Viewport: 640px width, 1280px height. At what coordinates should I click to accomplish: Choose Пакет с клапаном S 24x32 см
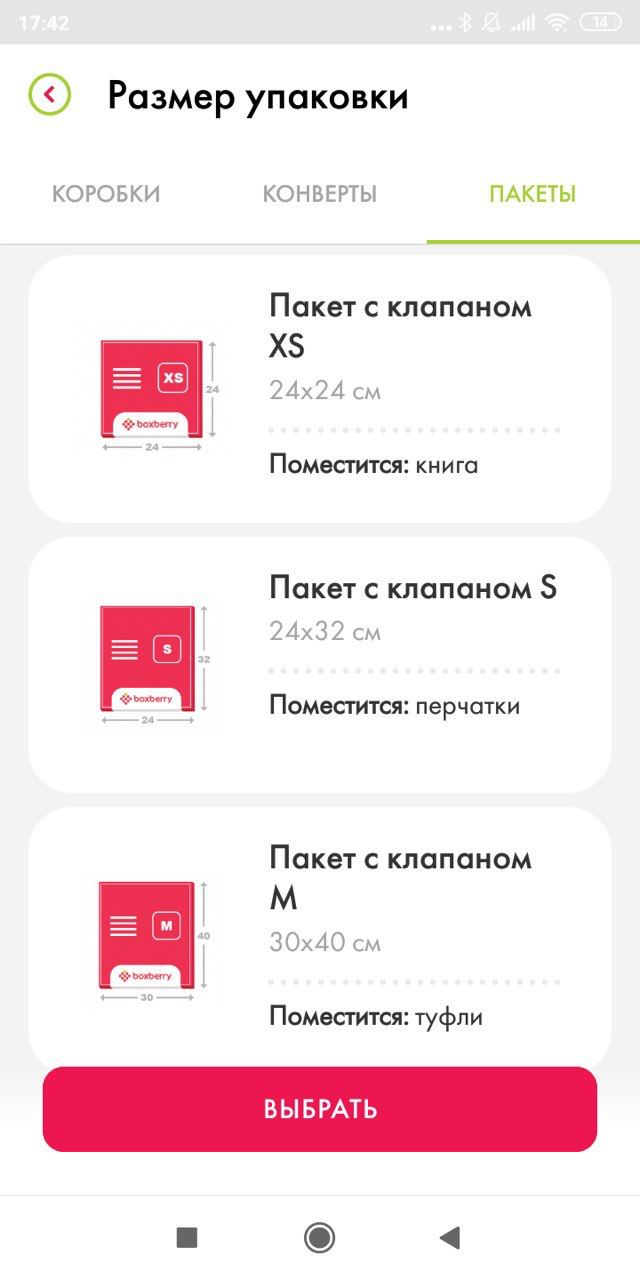point(320,664)
